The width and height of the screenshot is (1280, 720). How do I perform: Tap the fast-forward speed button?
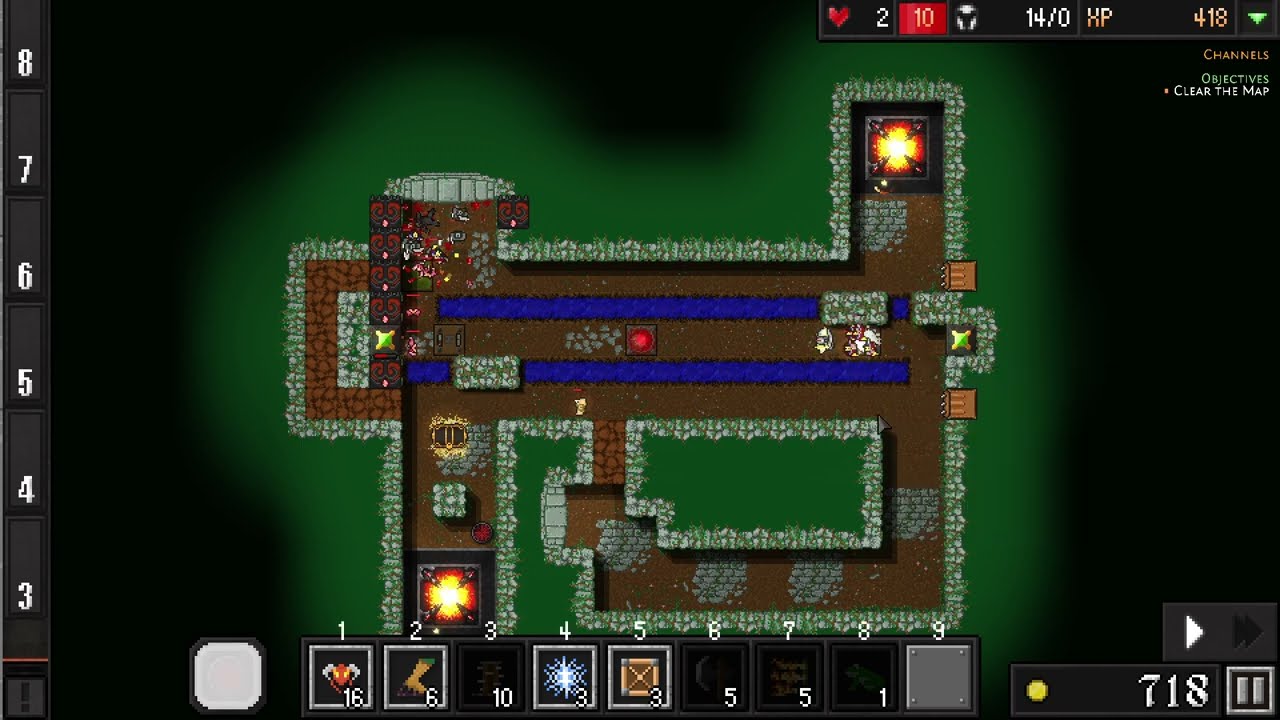coord(1246,632)
